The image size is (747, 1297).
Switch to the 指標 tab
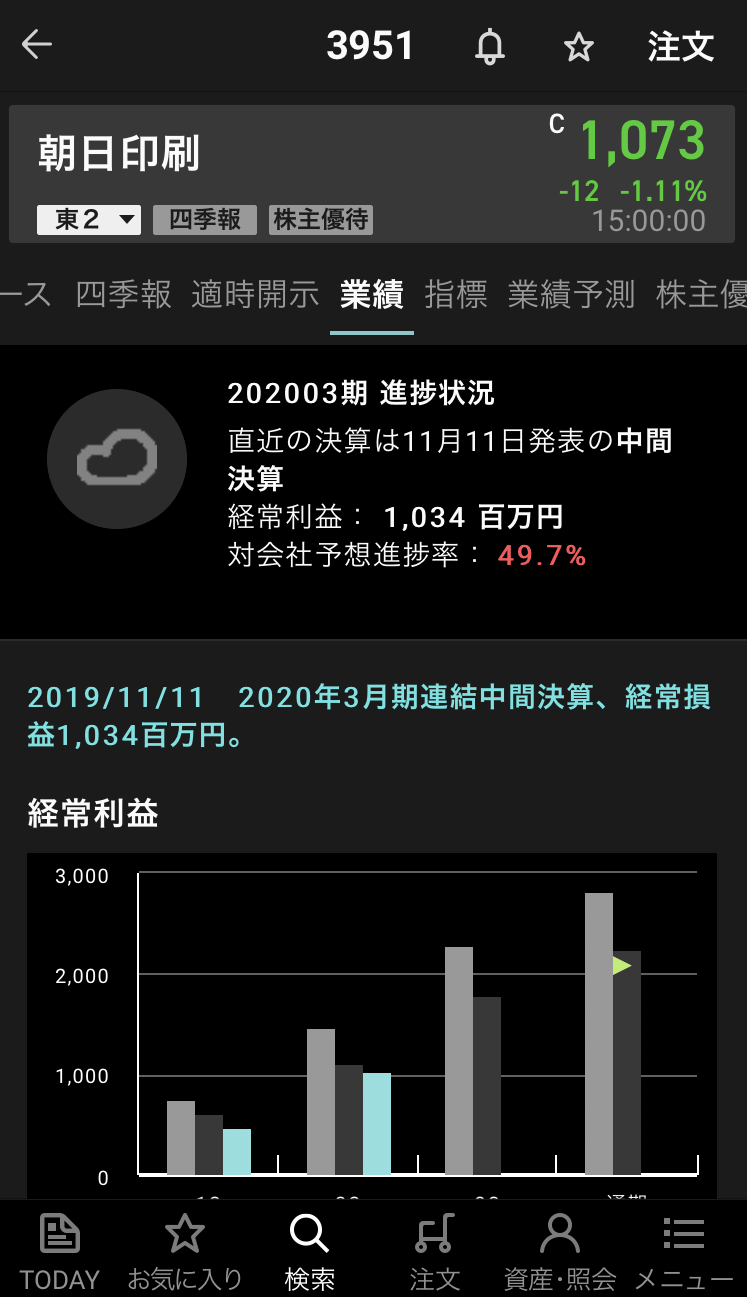point(456,294)
